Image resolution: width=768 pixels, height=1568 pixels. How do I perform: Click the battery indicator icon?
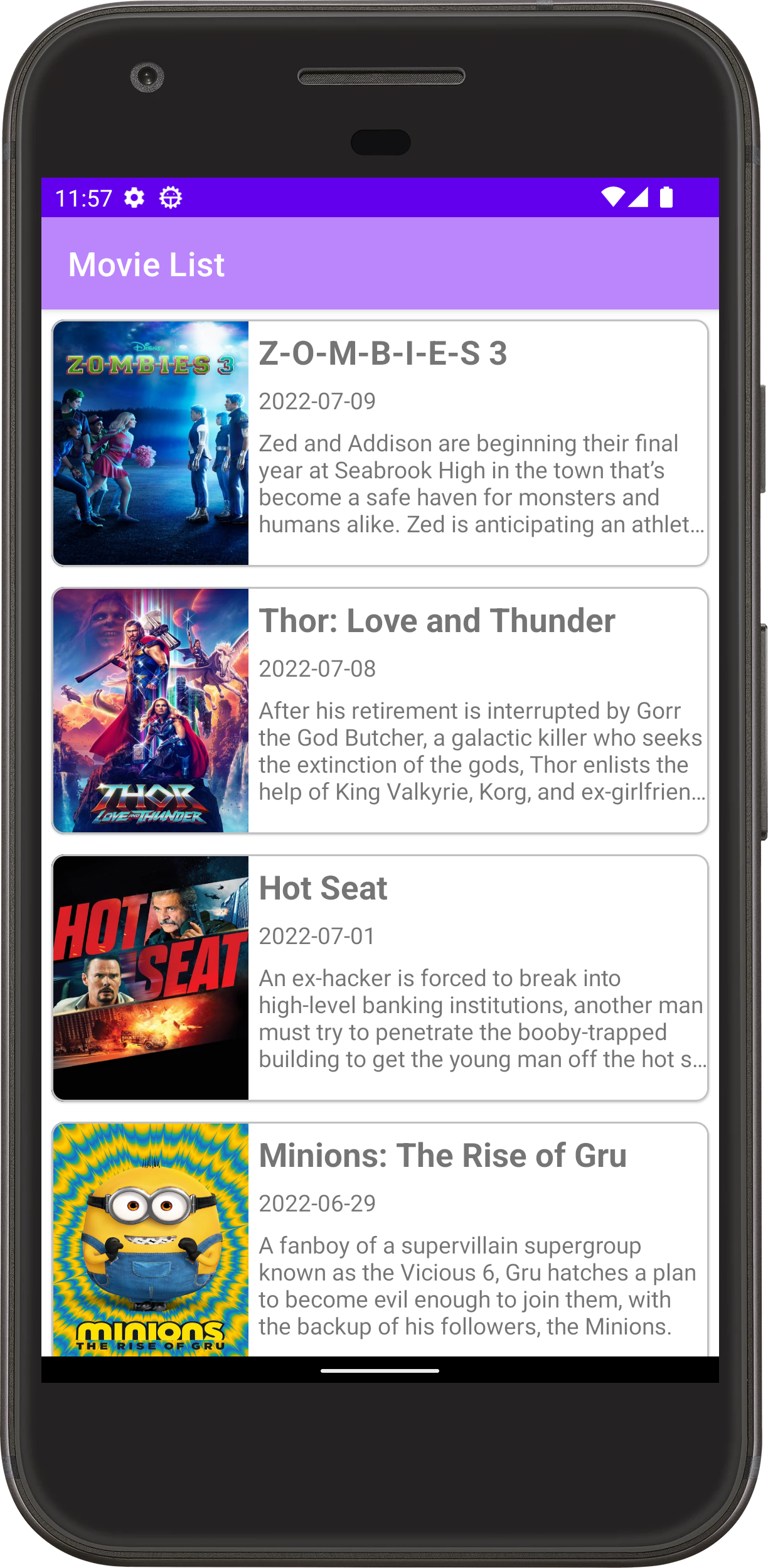pos(665,197)
